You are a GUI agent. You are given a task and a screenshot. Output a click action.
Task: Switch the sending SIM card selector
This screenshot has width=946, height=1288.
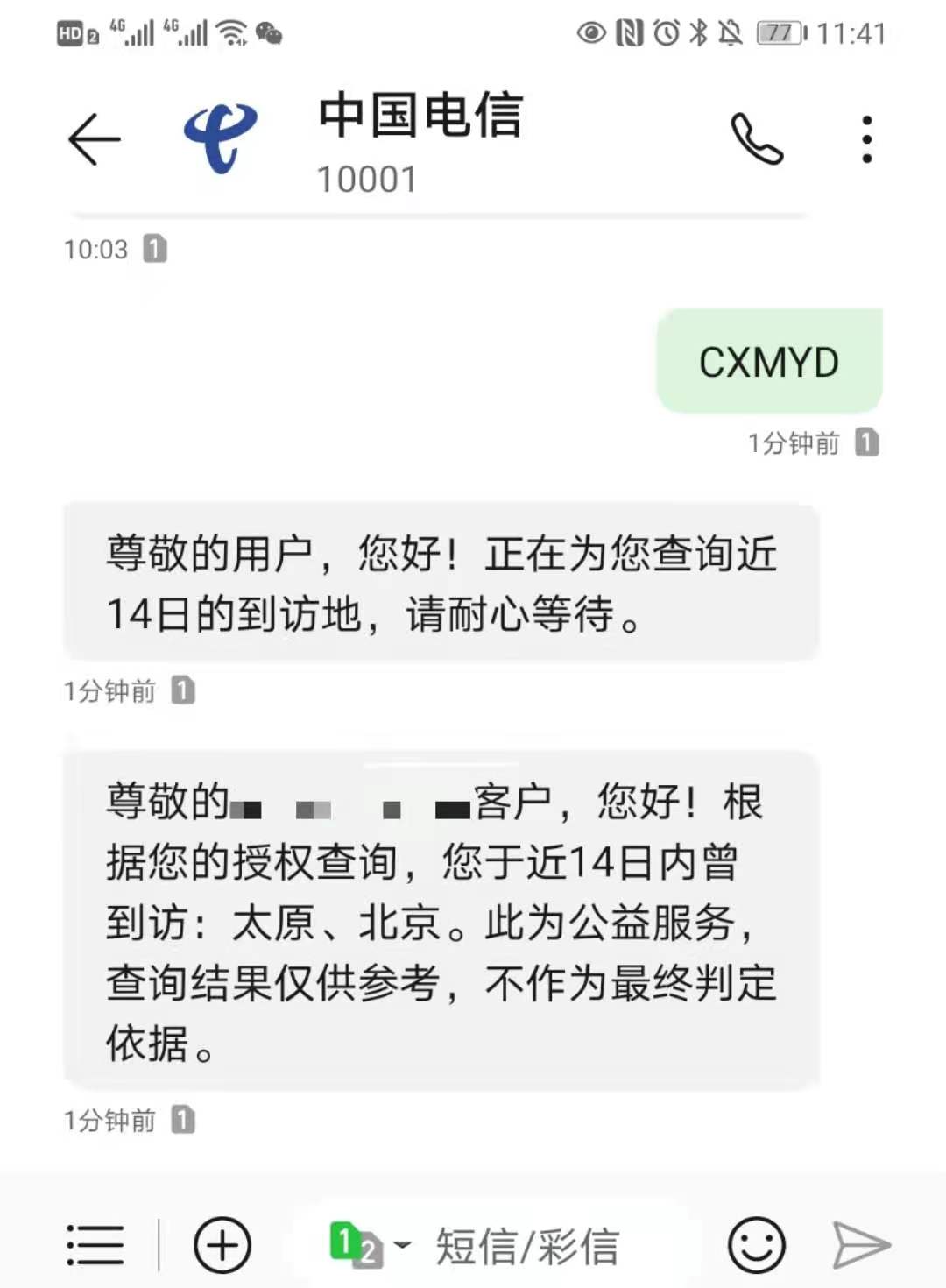pos(366,1245)
